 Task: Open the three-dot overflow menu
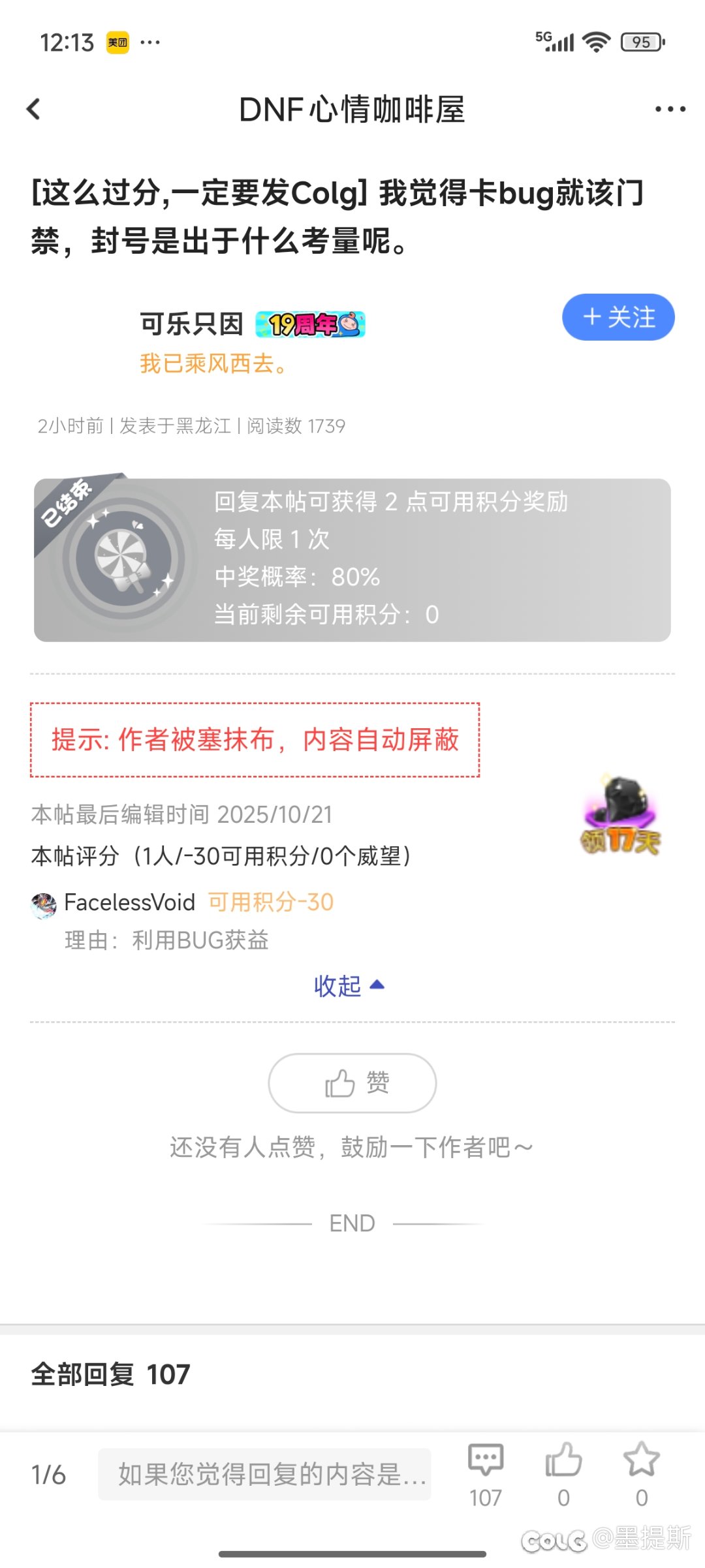(x=670, y=109)
